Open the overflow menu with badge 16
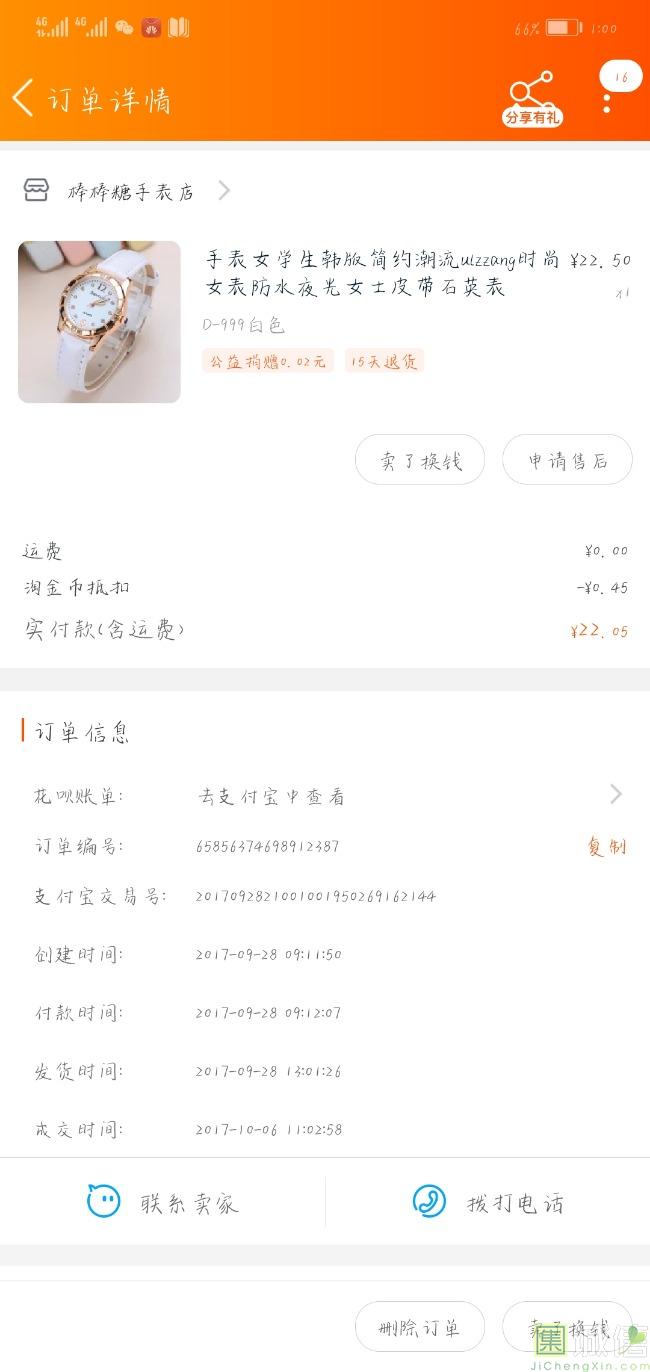 (607, 98)
